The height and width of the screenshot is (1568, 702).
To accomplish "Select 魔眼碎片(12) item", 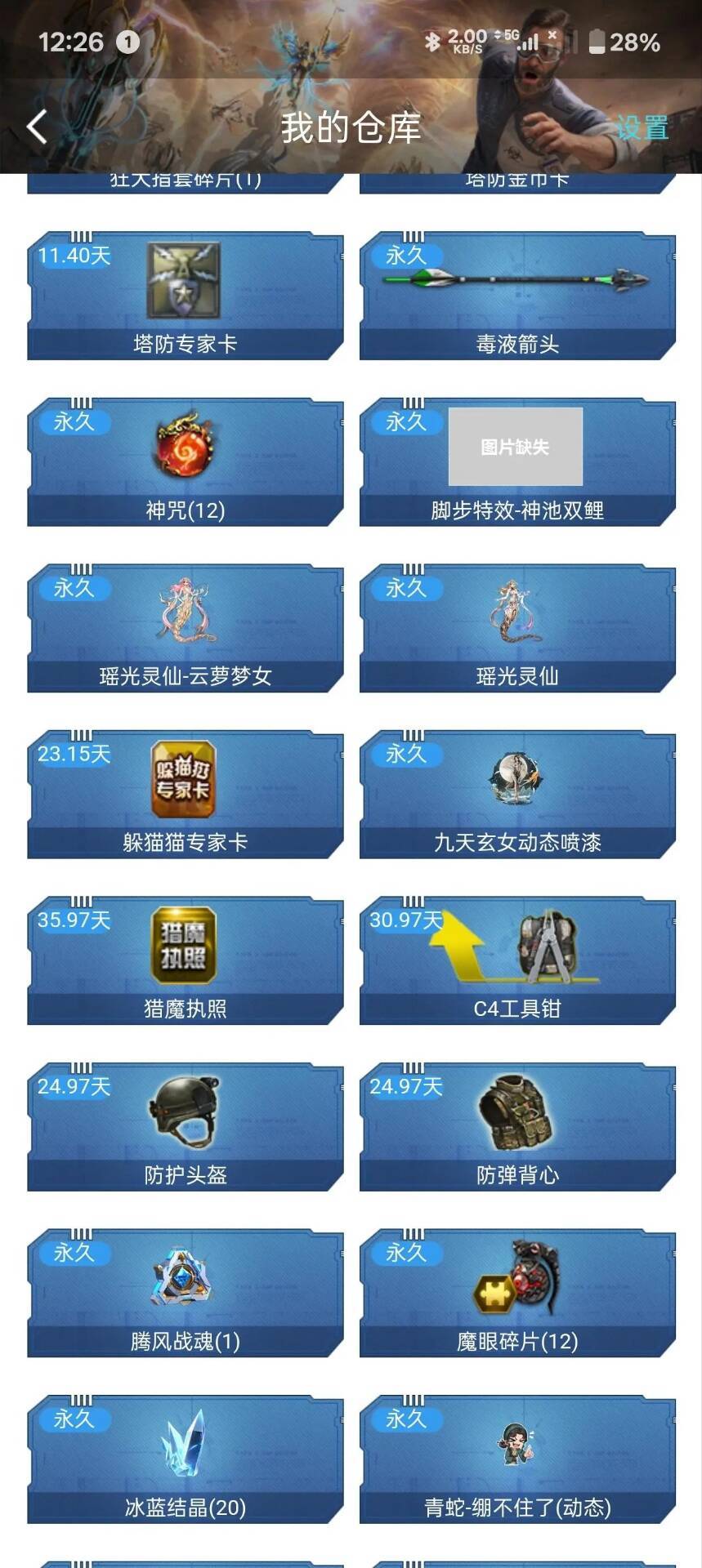I will coord(517,1294).
